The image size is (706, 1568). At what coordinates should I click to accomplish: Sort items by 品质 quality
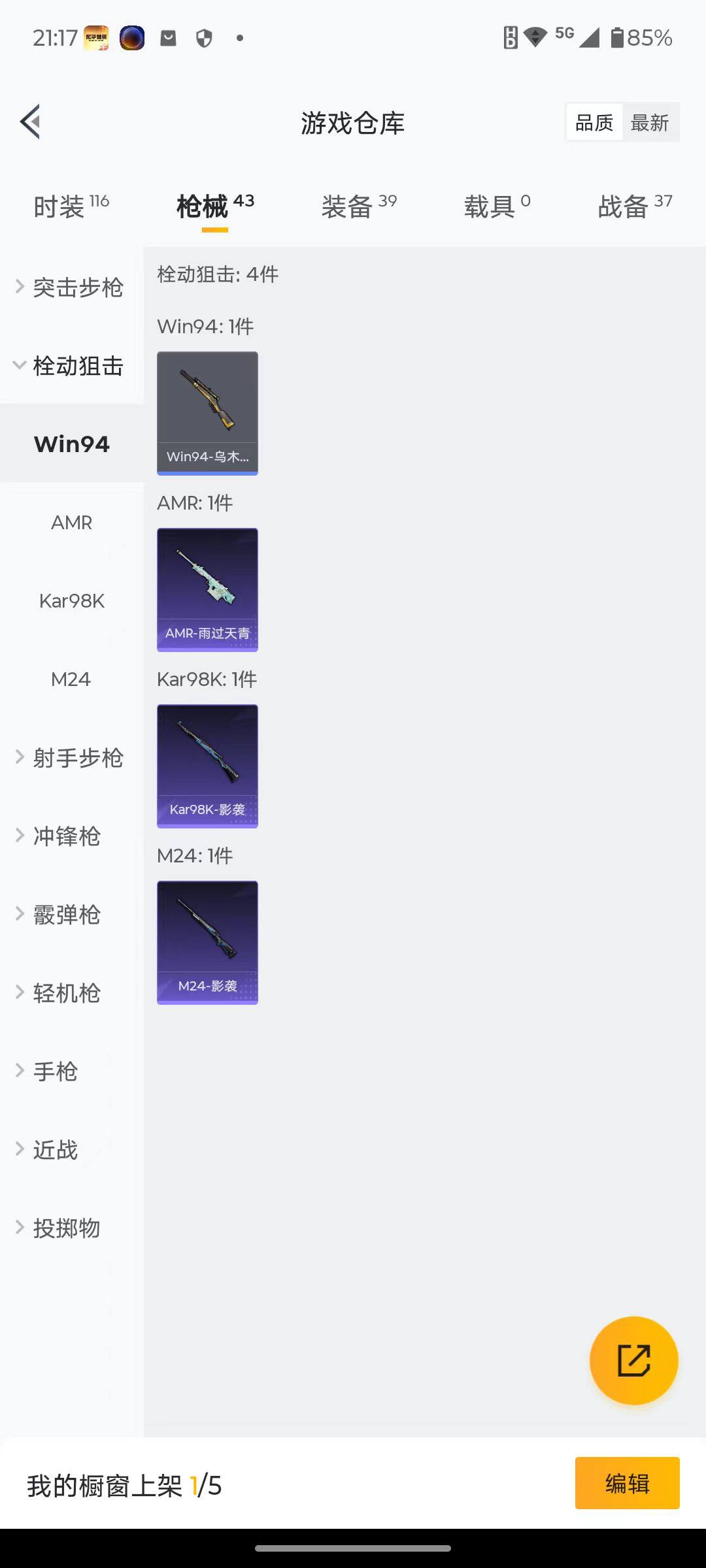tap(592, 123)
